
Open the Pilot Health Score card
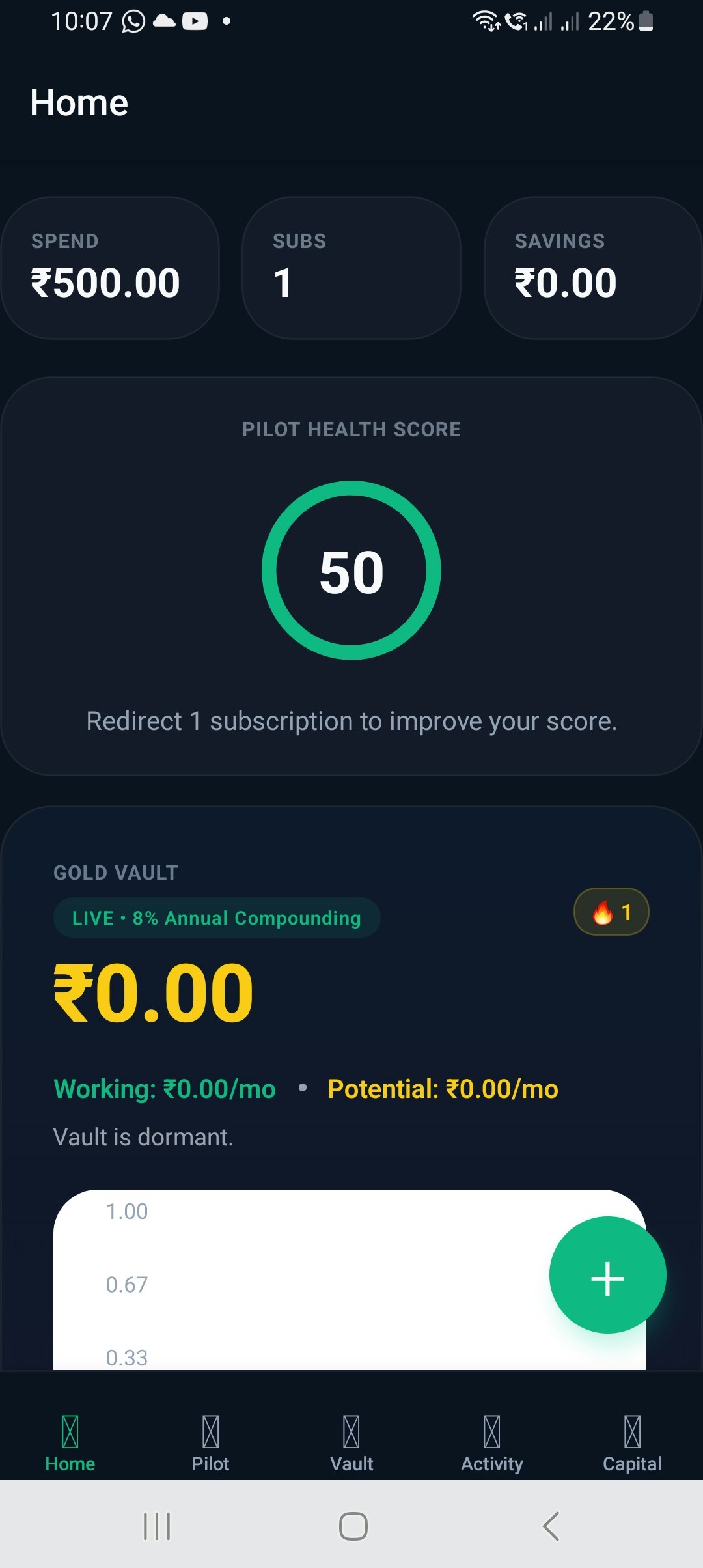351,576
